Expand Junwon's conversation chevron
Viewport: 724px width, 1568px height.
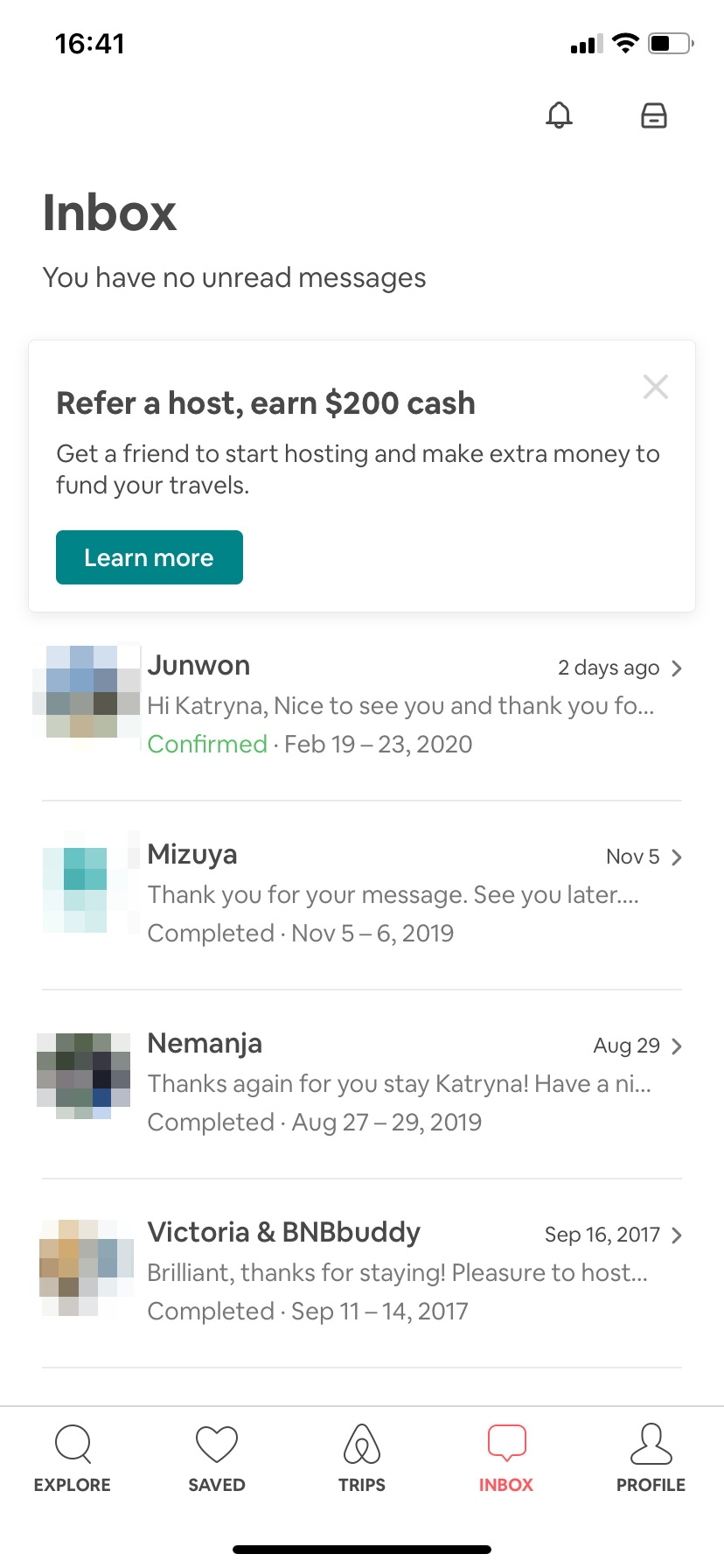click(x=676, y=668)
